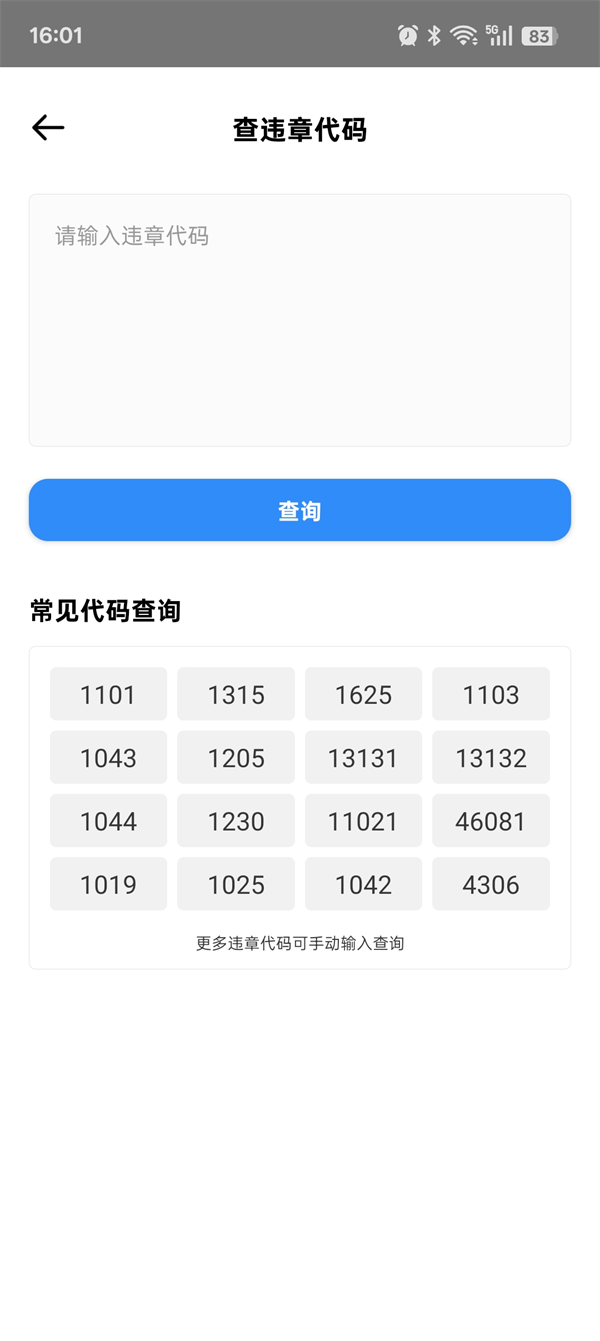Tap the blue 查询 button
The height and width of the screenshot is (1341, 600).
click(299, 510)
